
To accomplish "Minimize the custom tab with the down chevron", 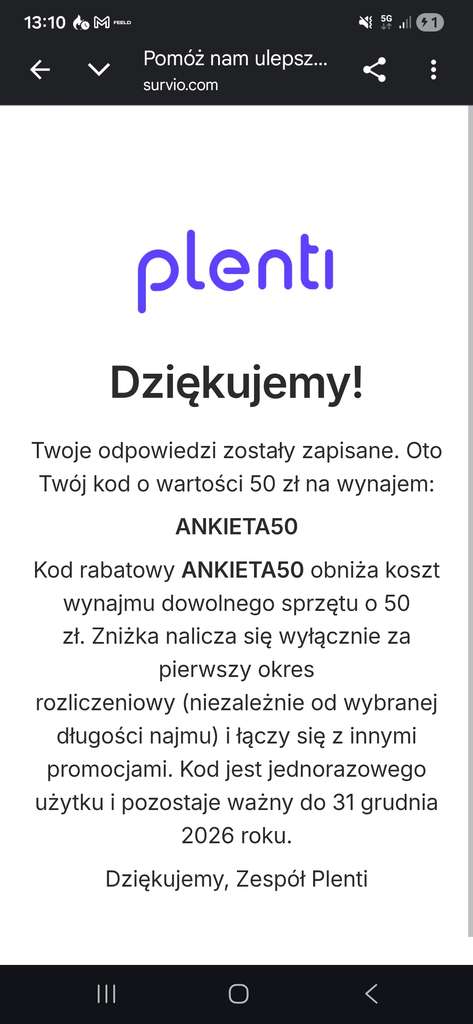I will coord(99,70).
